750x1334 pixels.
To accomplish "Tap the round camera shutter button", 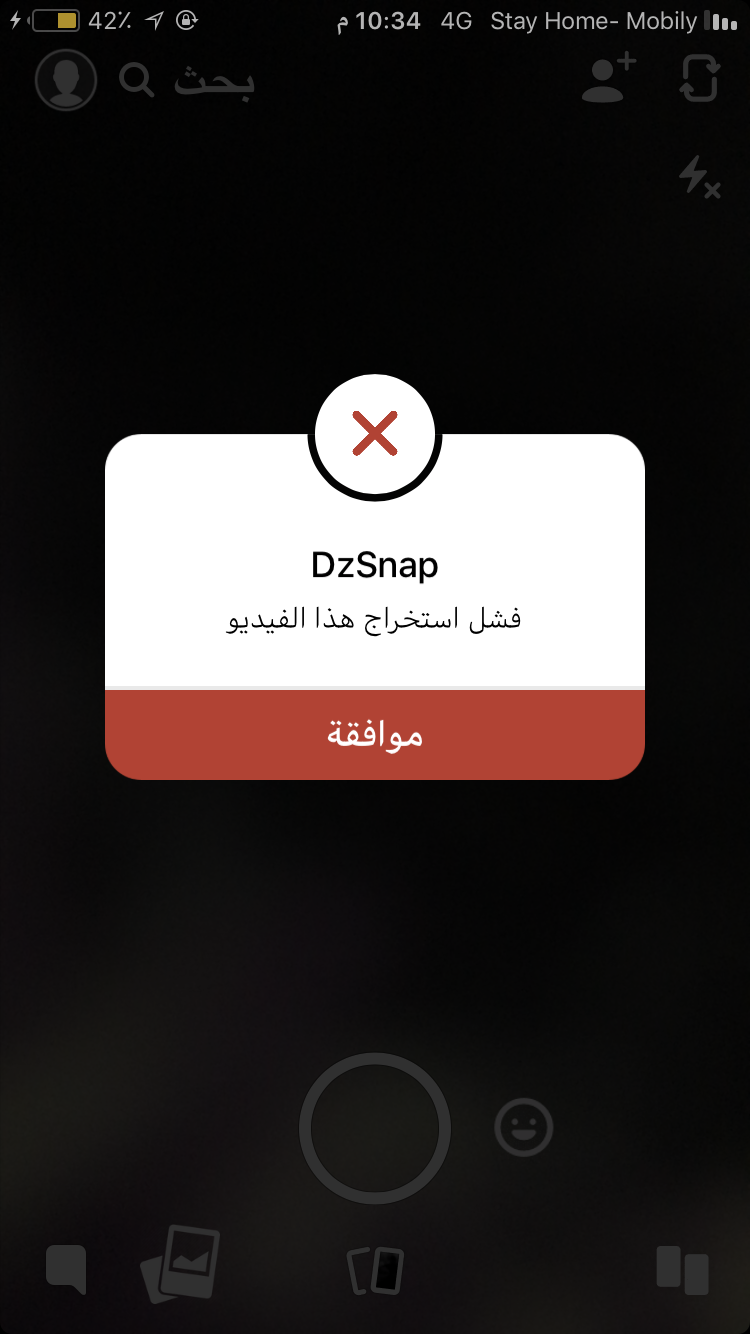I will pos(375,1128).
